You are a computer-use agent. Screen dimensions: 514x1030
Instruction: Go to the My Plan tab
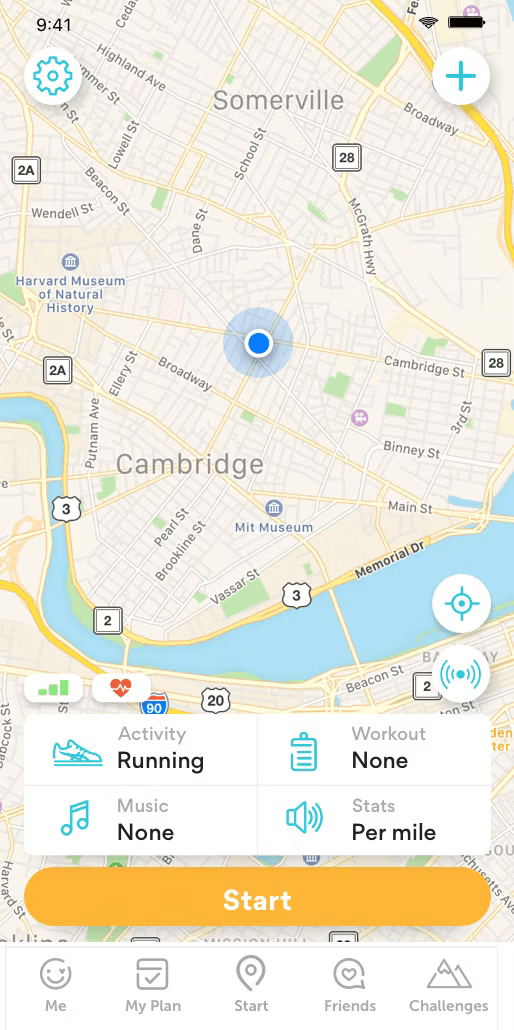[x=152, y=985]
